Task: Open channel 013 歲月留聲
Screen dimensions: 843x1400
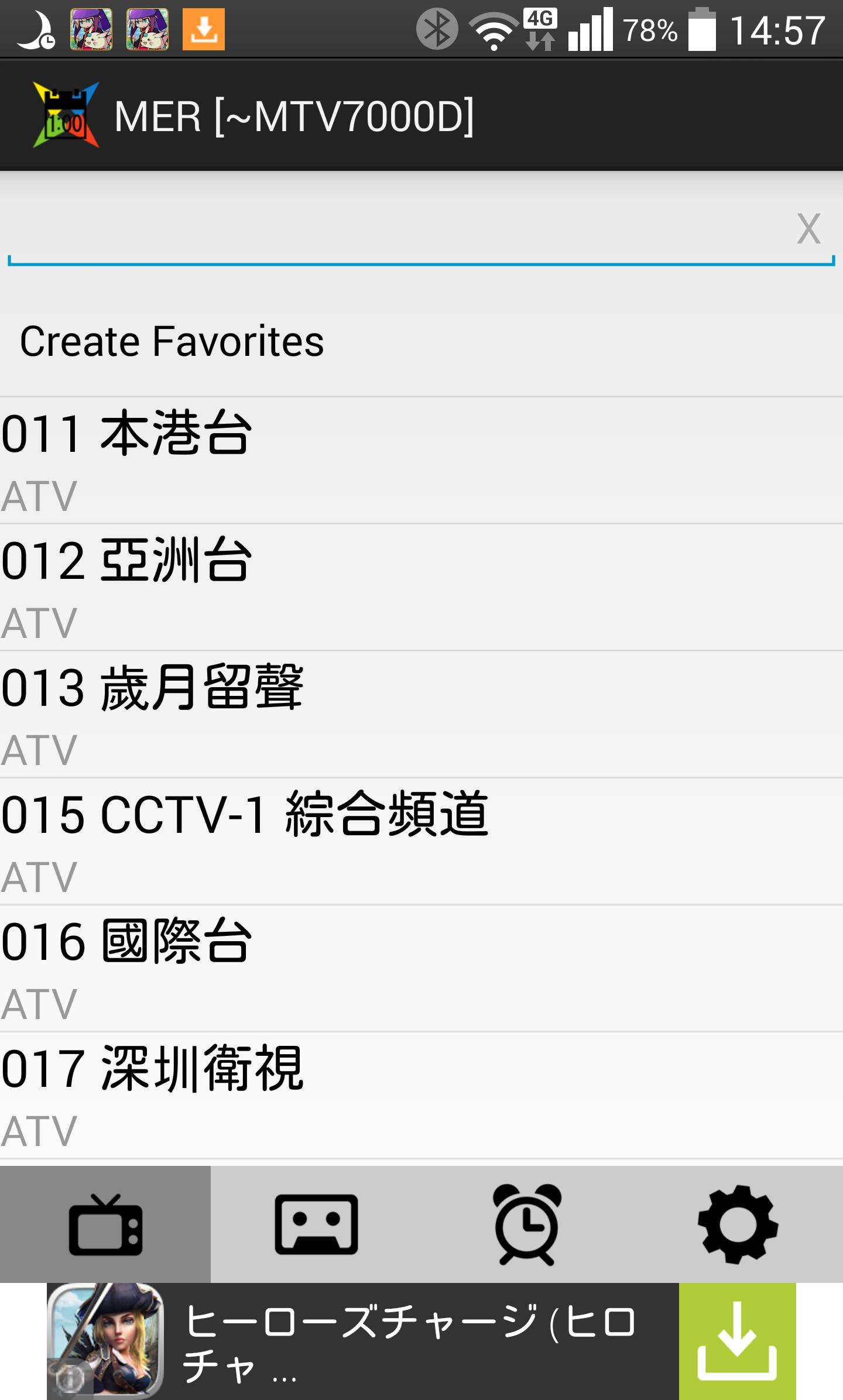Action: click(421, 715)
